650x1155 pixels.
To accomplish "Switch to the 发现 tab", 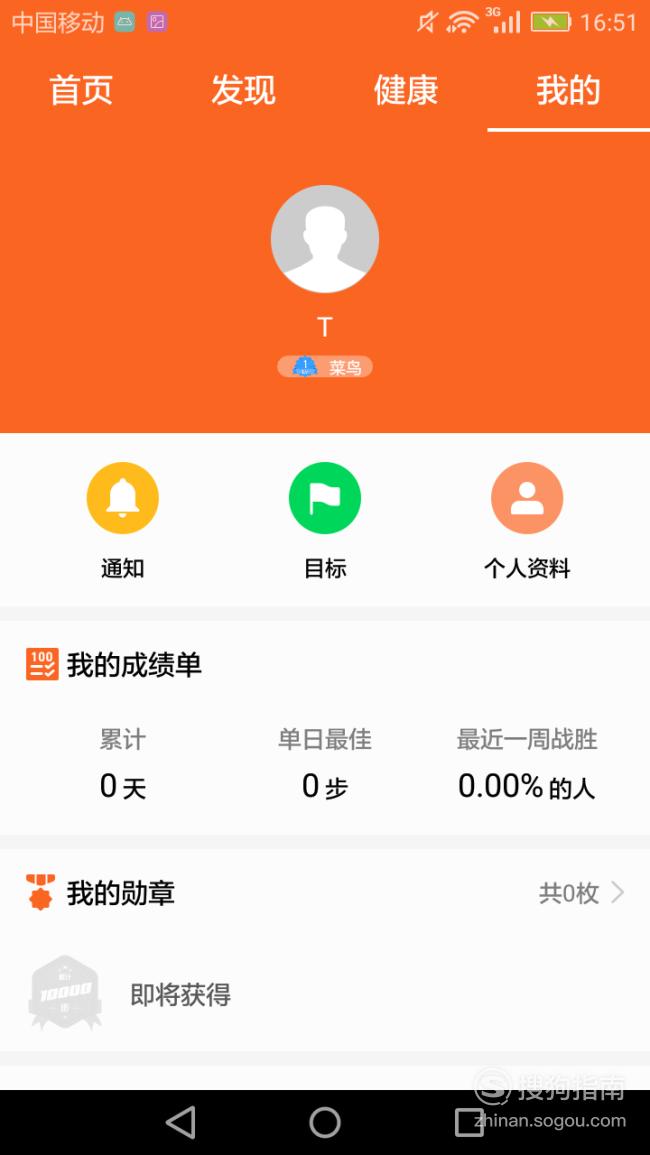I will (243, 90).
